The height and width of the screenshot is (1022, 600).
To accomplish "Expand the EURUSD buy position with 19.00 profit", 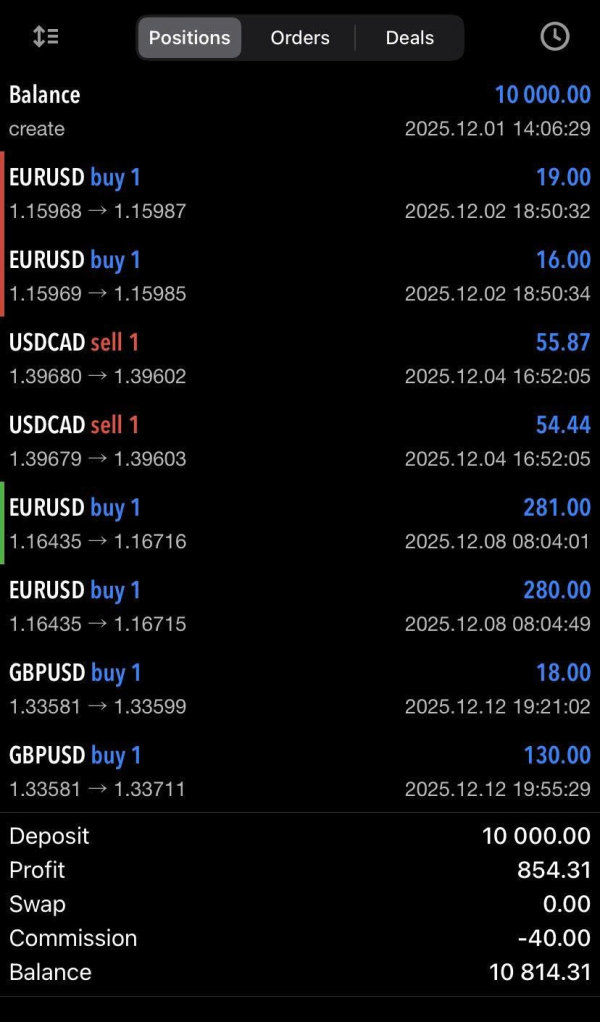I will click(x=300, y=193).
